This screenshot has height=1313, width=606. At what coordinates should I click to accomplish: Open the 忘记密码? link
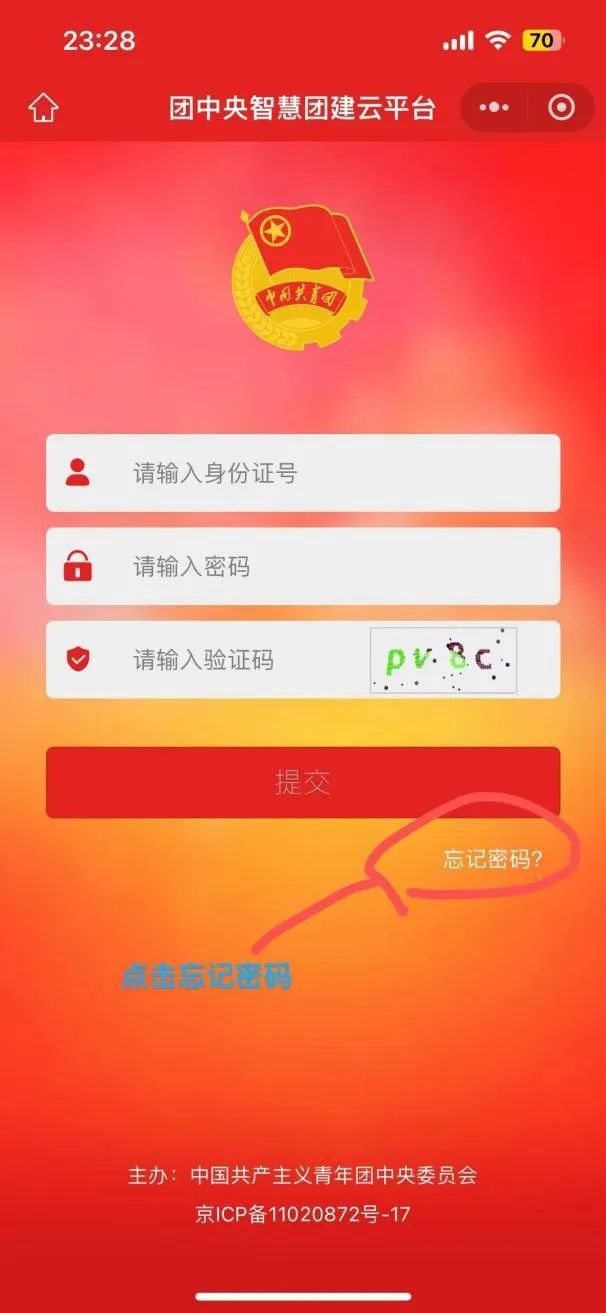click(x=494, y=858)
